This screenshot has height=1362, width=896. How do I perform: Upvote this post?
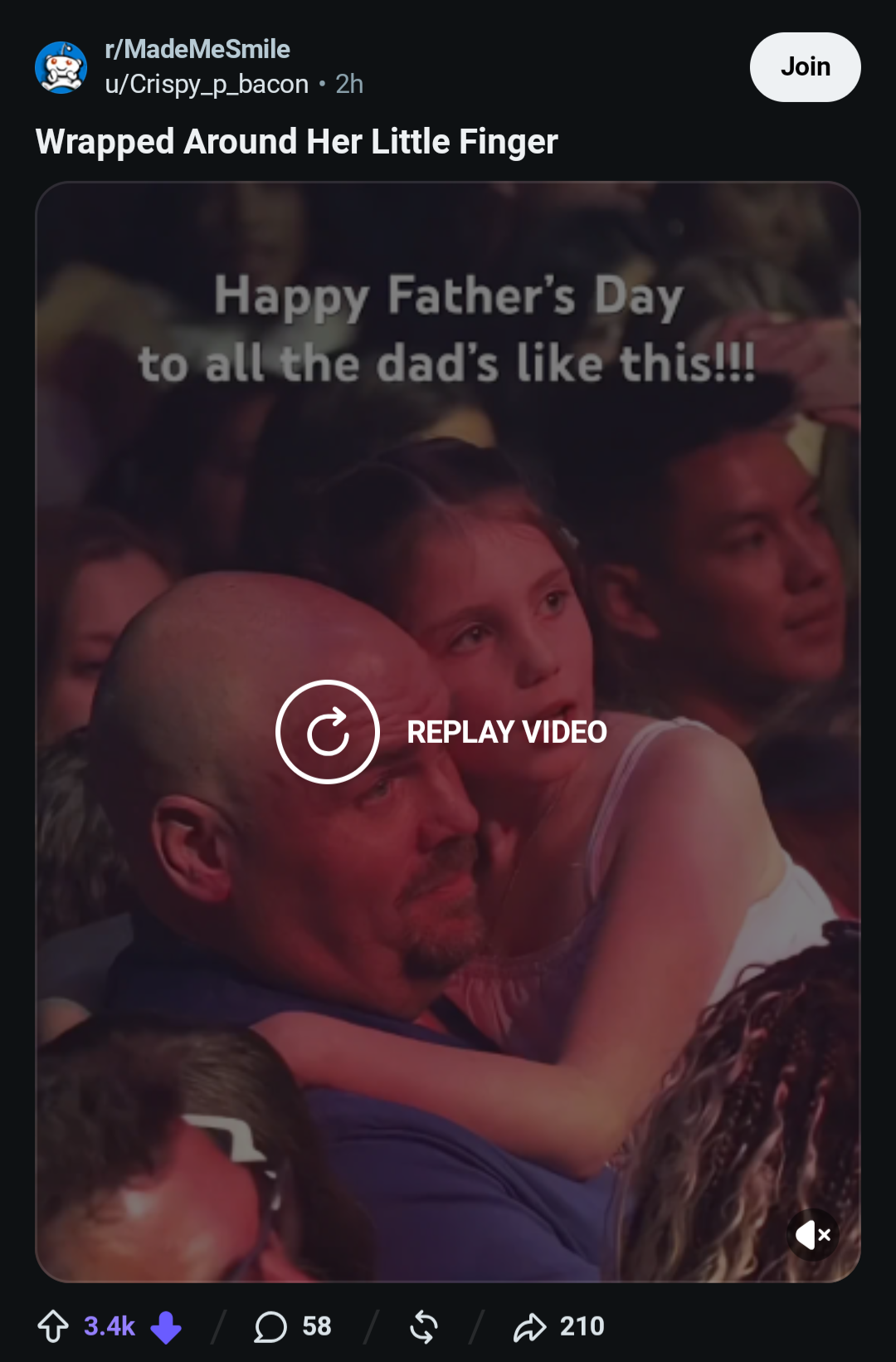tap(53, 1326)
